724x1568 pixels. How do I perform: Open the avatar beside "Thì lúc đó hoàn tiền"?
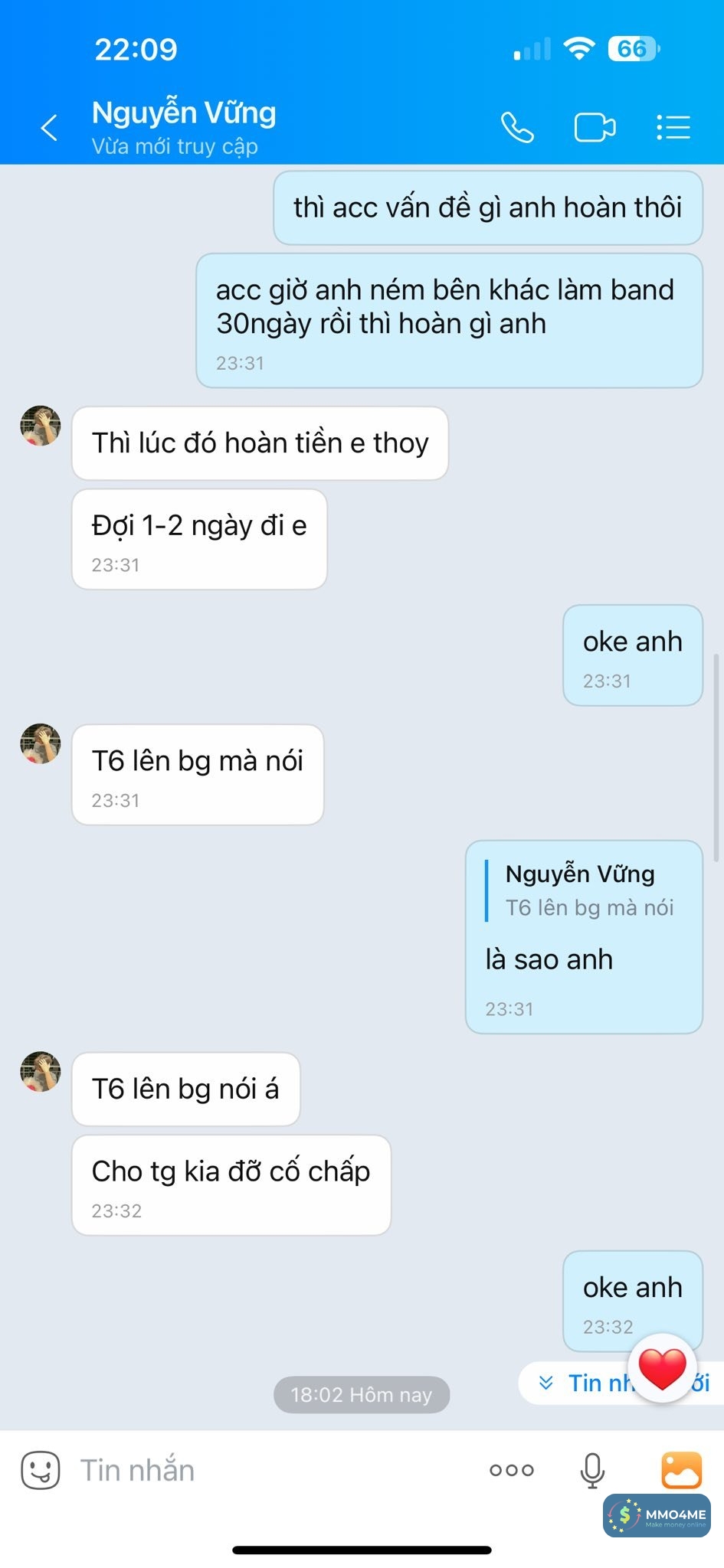coord(41,426)
